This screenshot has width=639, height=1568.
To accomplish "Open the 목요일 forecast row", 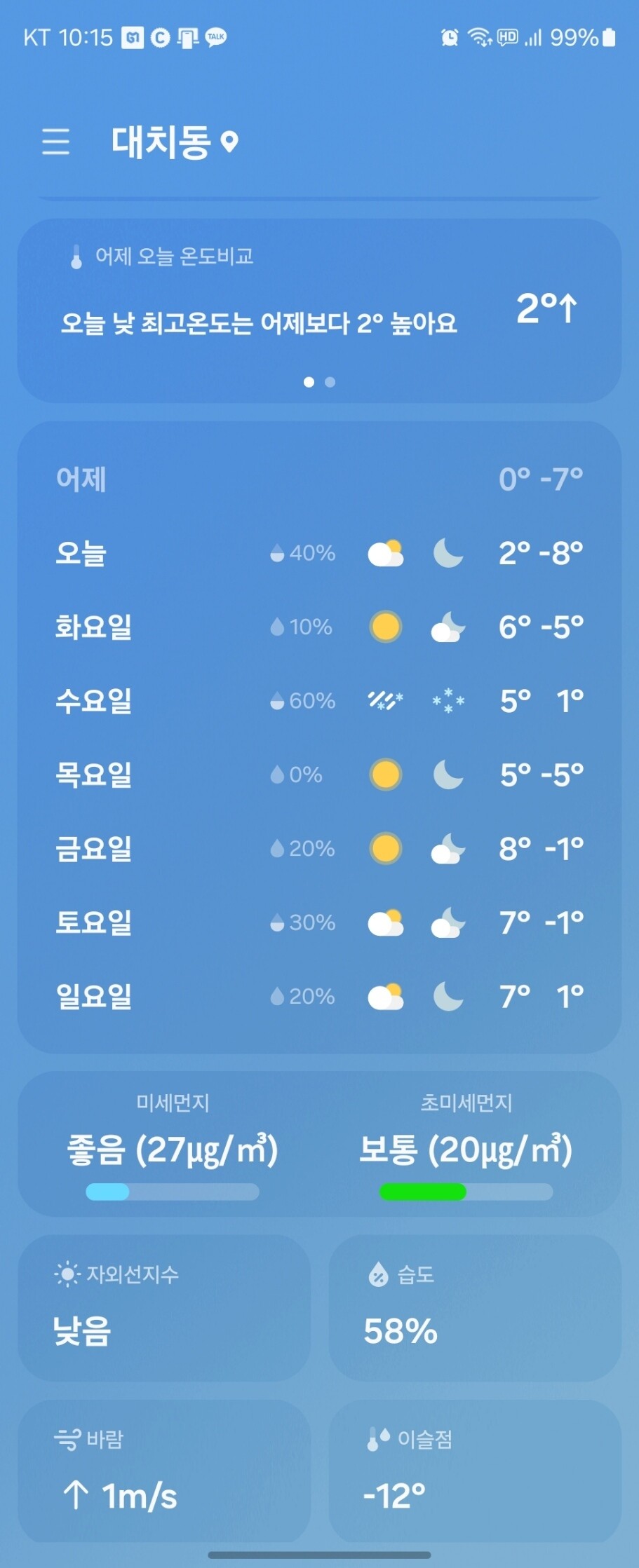I will point(319,775).
